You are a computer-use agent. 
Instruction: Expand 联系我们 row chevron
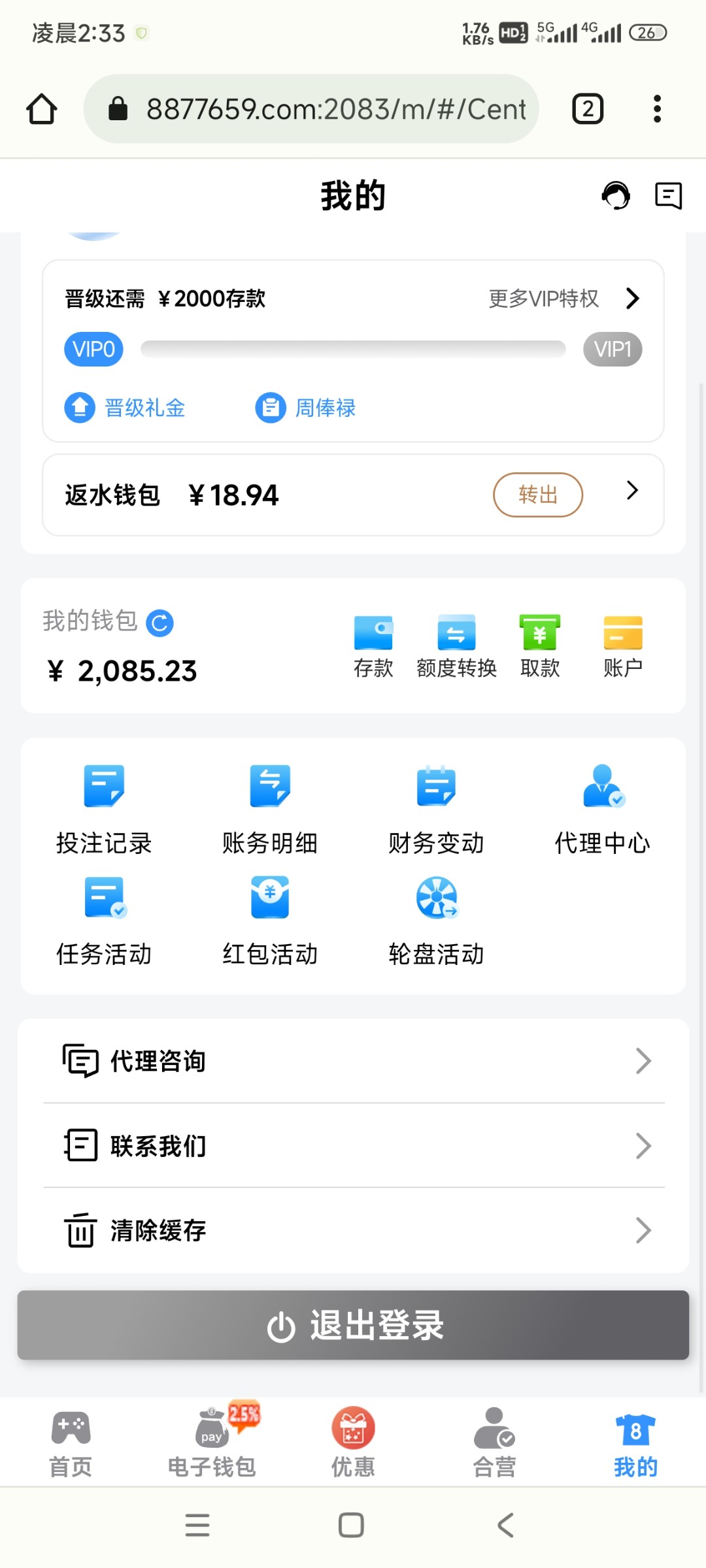[x=644, y=1145]
